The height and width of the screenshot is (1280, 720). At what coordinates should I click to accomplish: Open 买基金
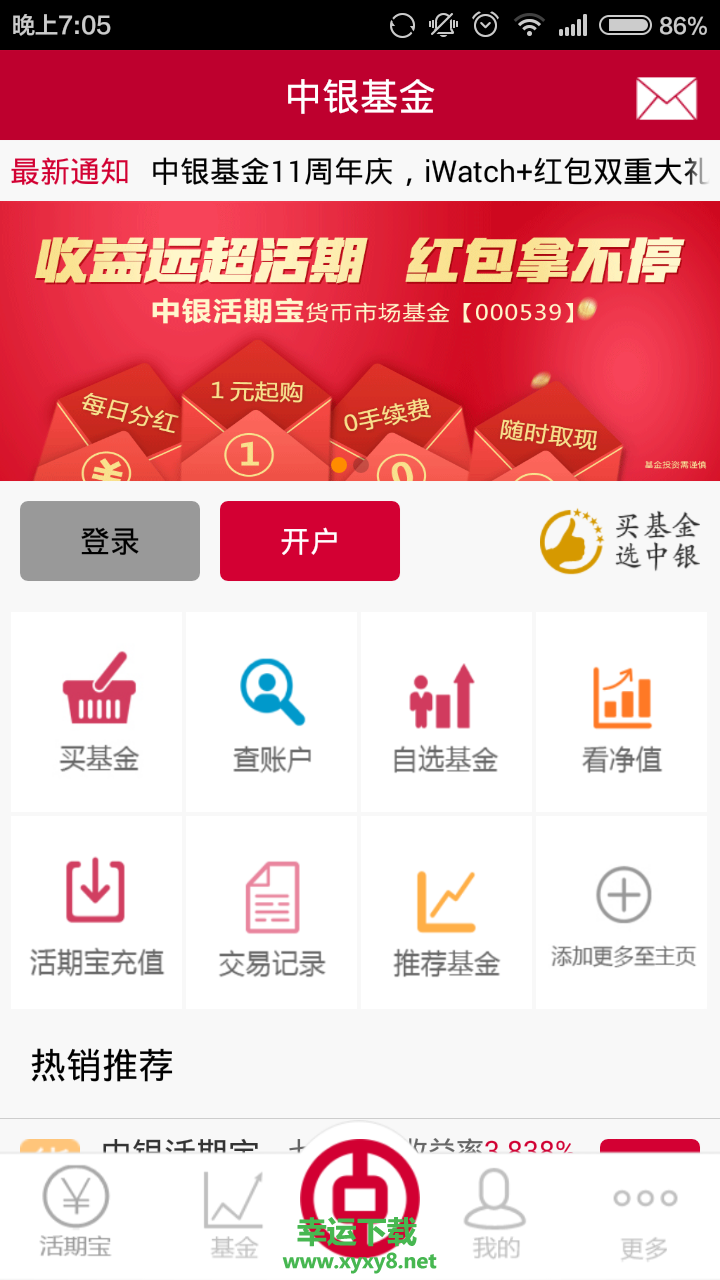point(98,712)
